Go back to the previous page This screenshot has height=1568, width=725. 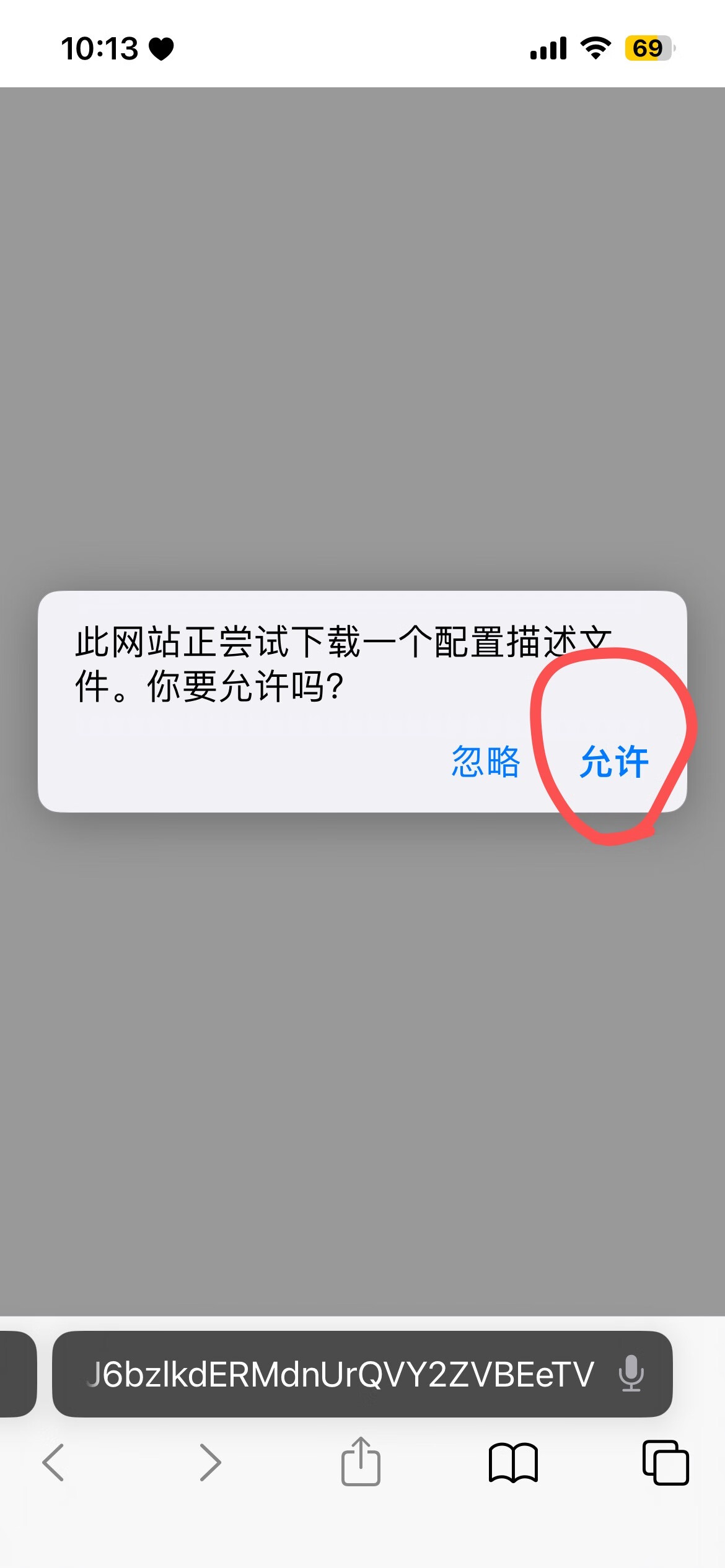click(53, 1462)
